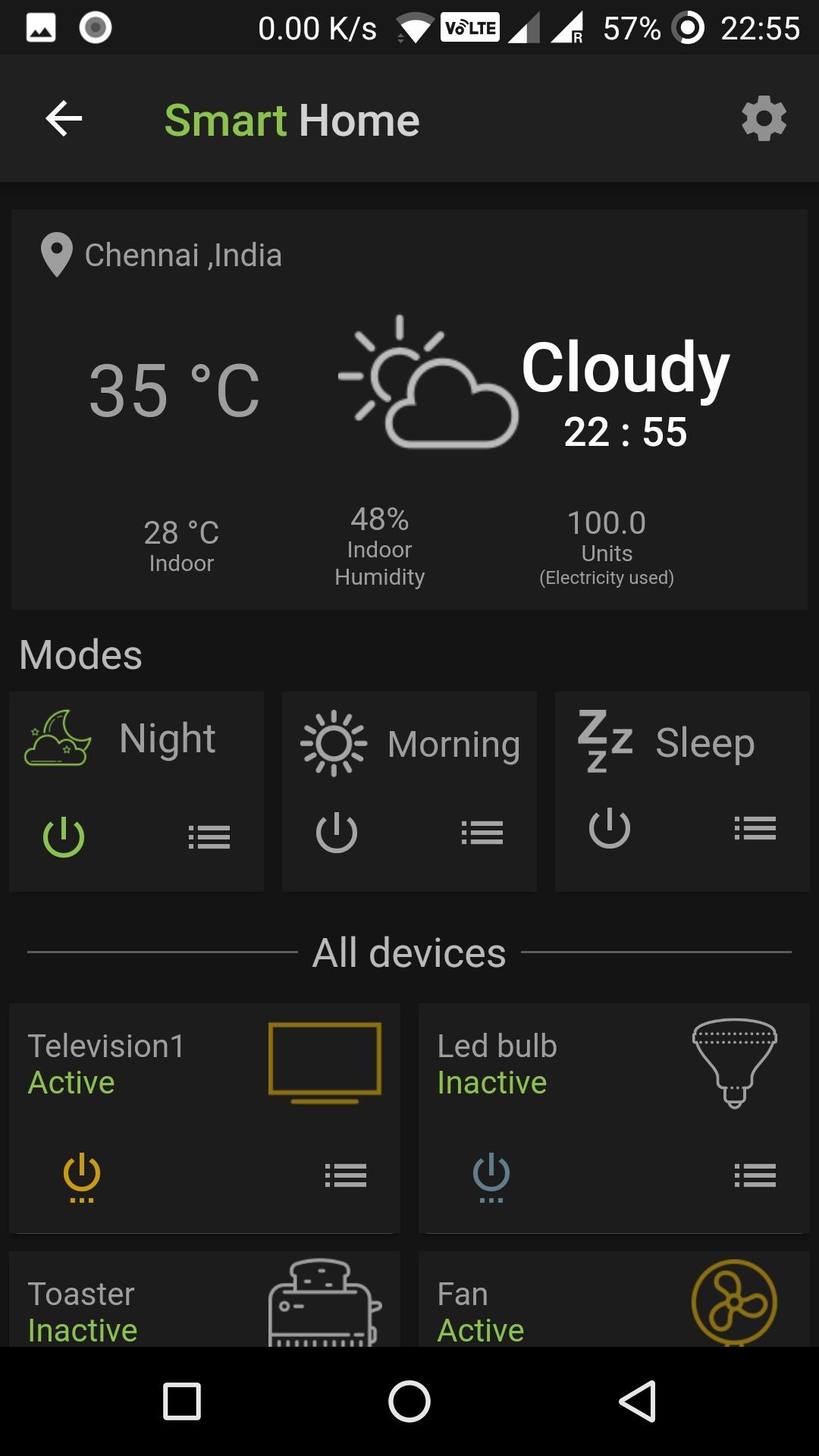Open Smart Home settings gear
The image size is (819, 1456).
pyautogui.click(x=763, y=119)
